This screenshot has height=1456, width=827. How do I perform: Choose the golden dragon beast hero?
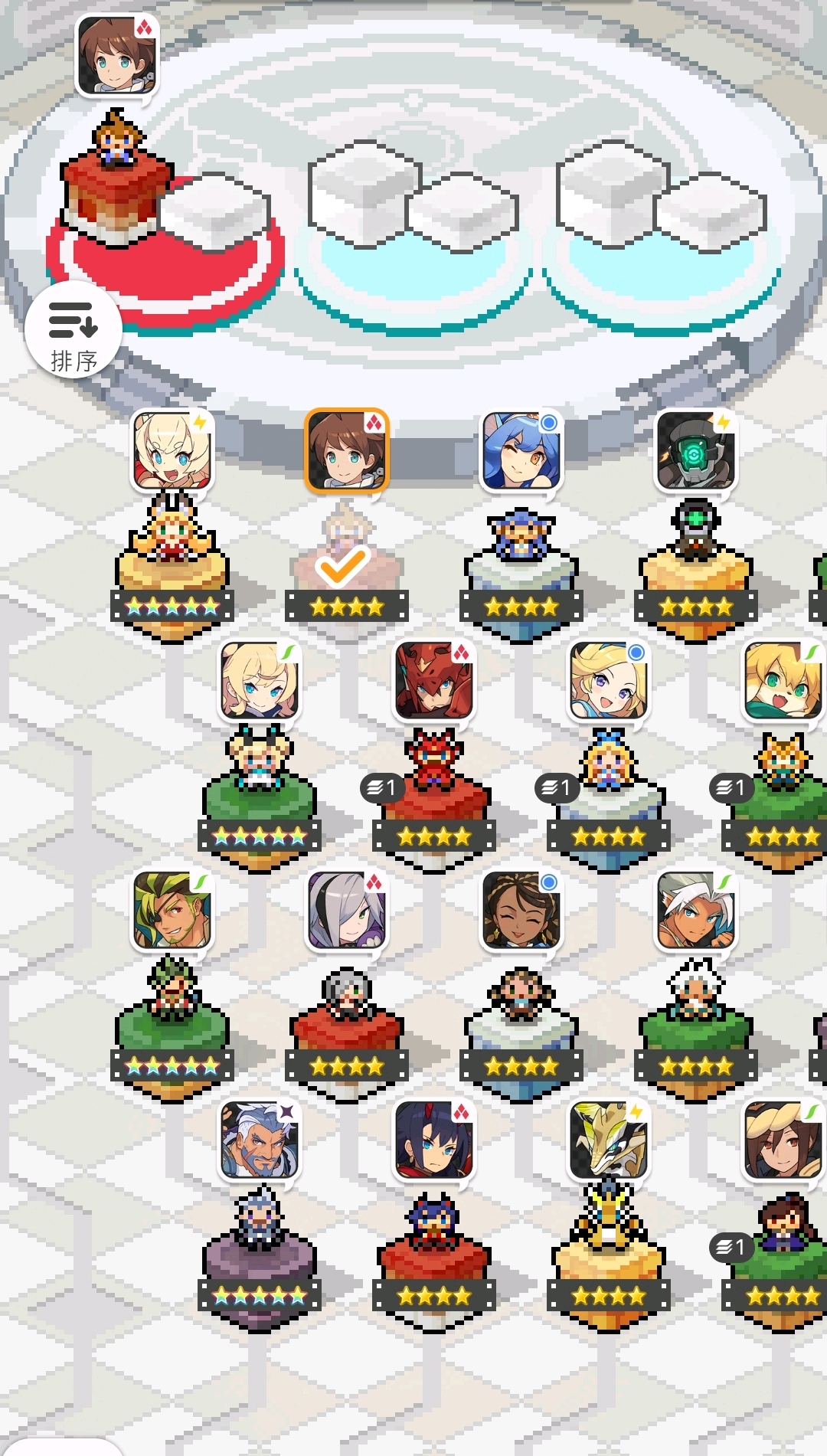click(609, 1140)
